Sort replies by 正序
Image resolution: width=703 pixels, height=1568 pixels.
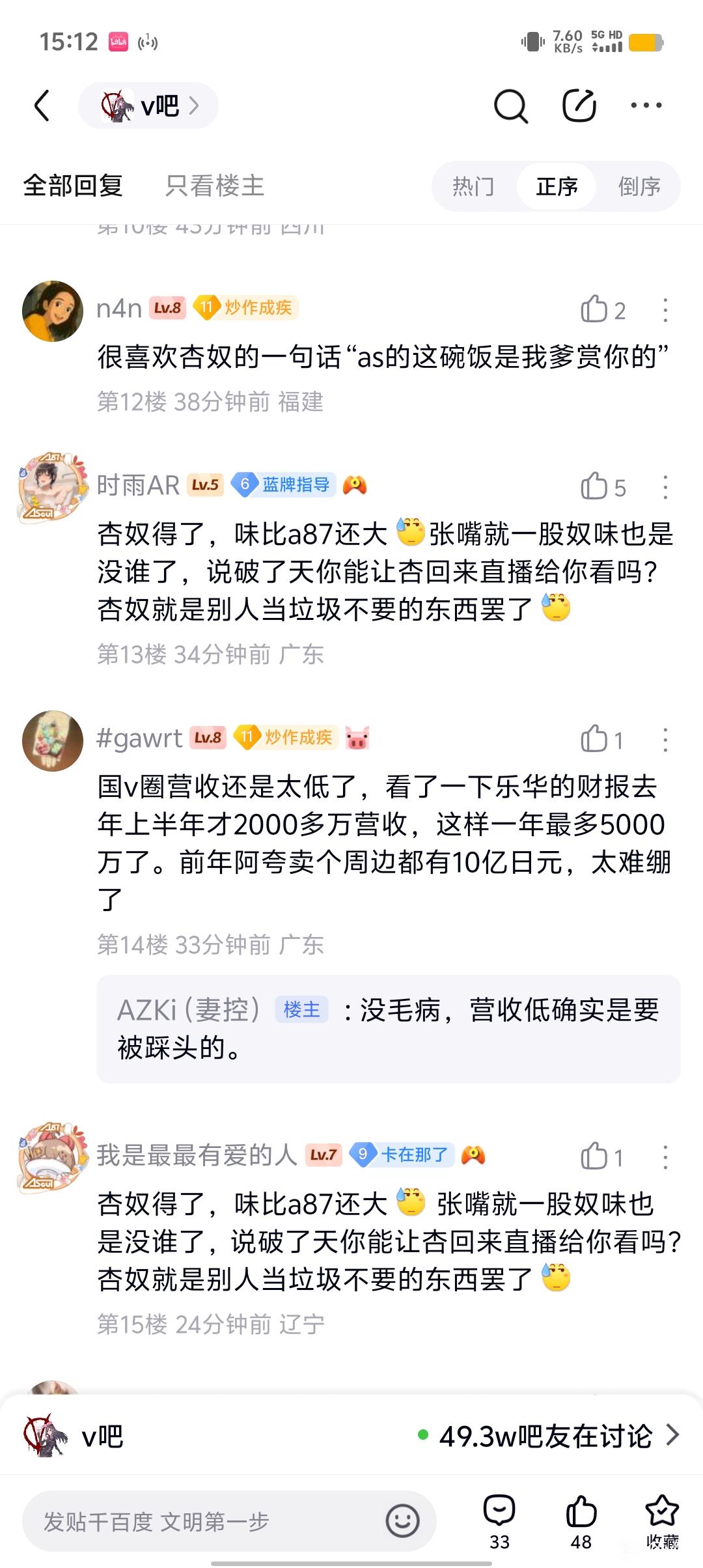(x=557, y=187)
